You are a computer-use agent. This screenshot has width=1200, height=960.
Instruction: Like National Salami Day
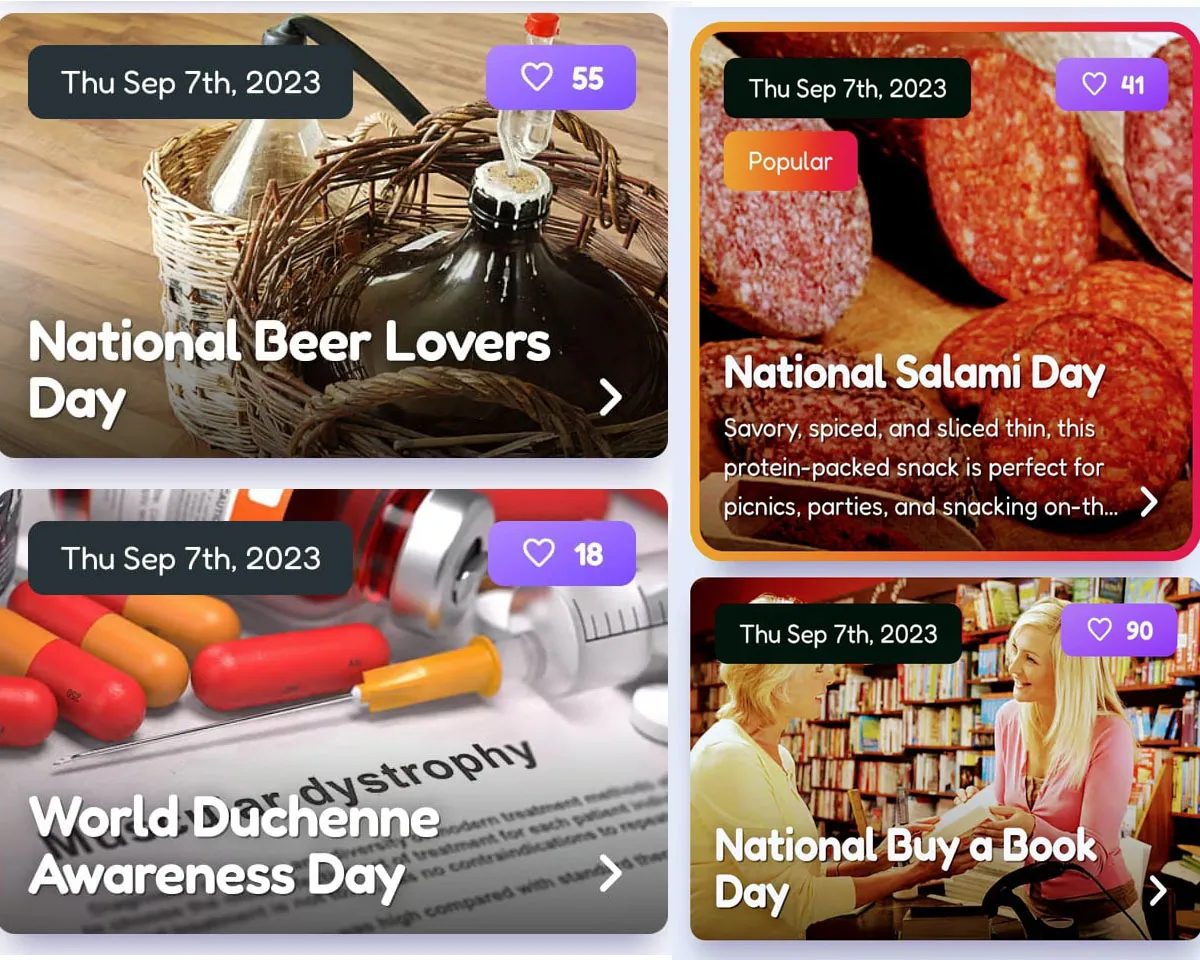[1111, 84]
